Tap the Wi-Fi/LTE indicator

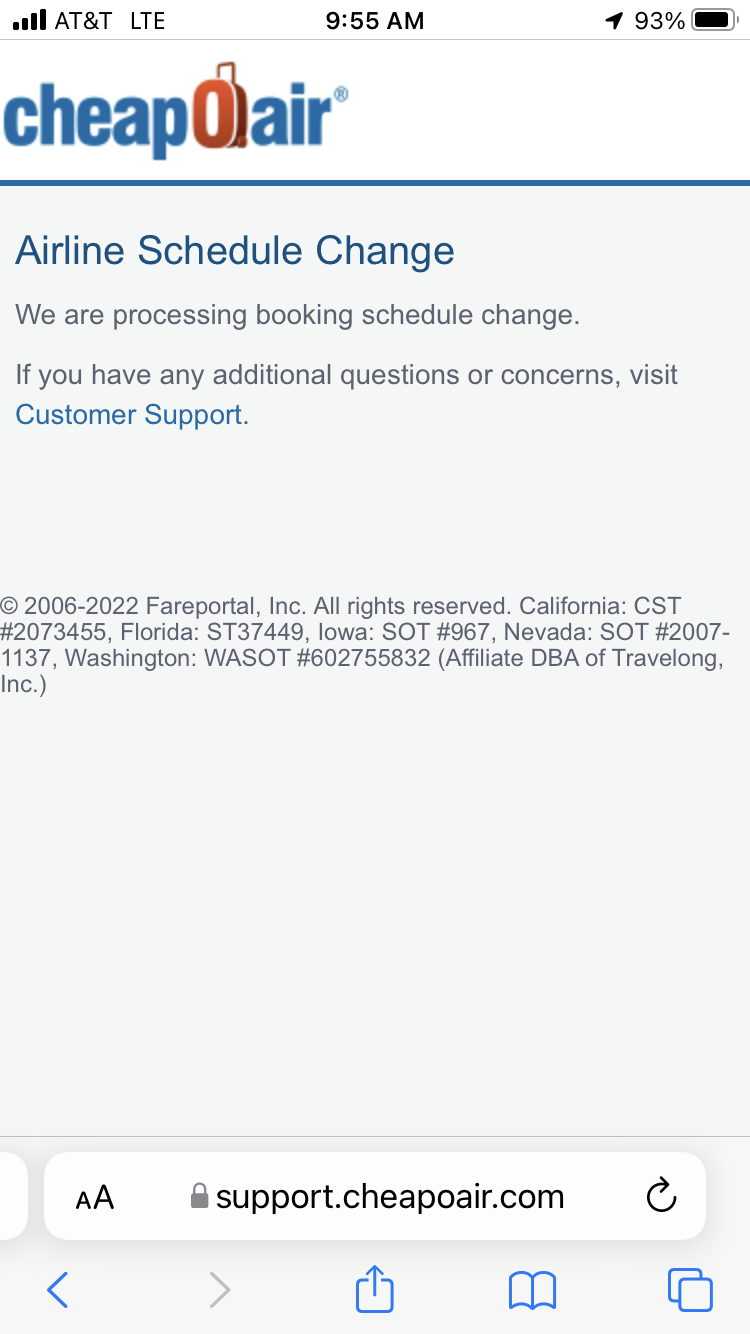coord(146,20)
